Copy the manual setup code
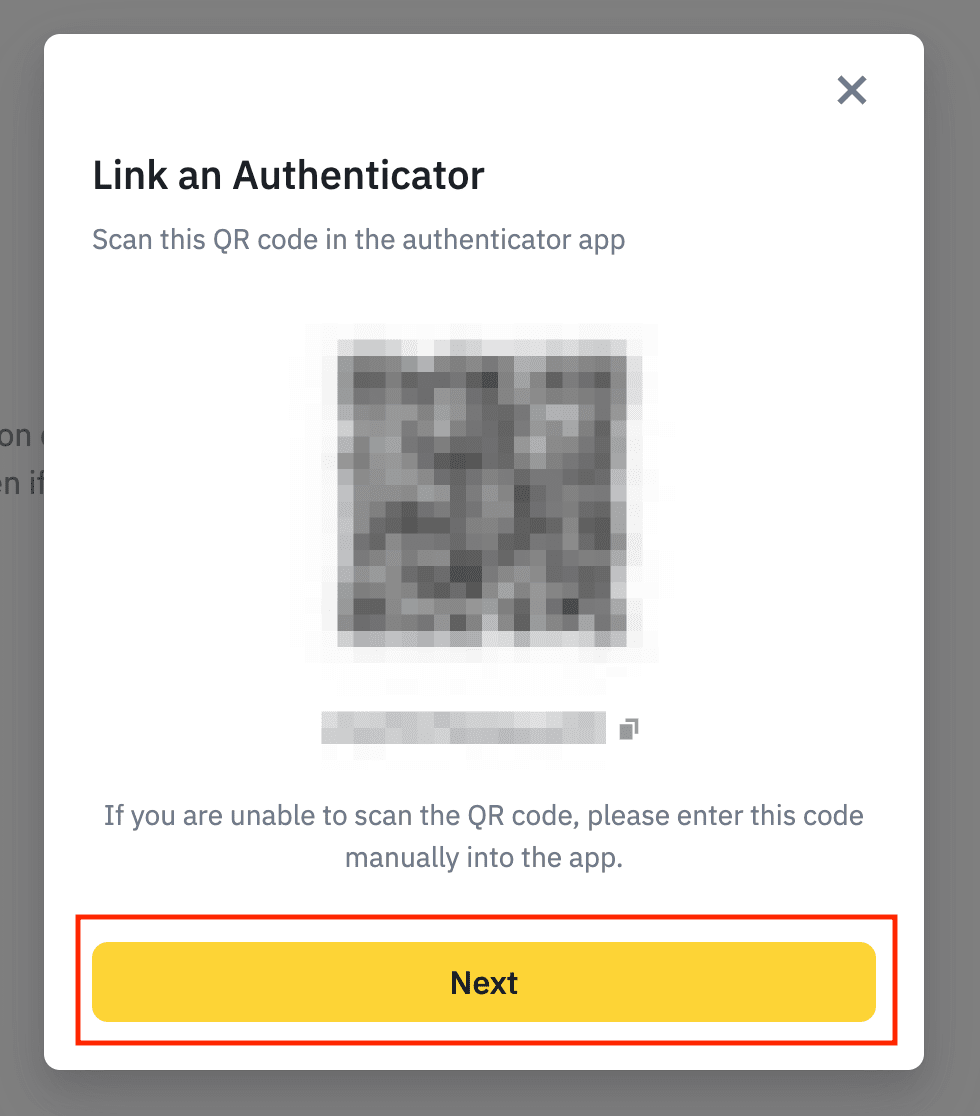The width and height of the screenshot is (980, 1116). click(628, 728)
